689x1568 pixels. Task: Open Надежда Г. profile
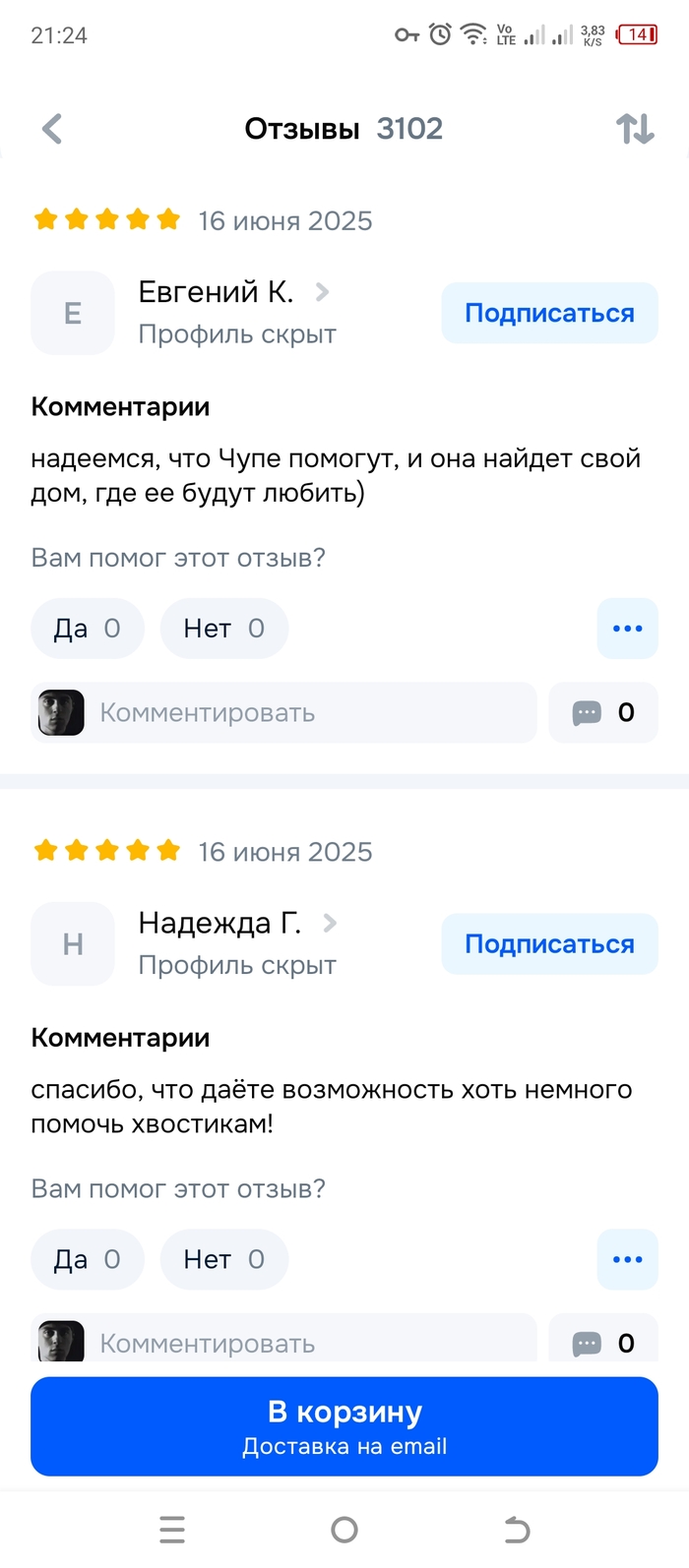(220, 923)
